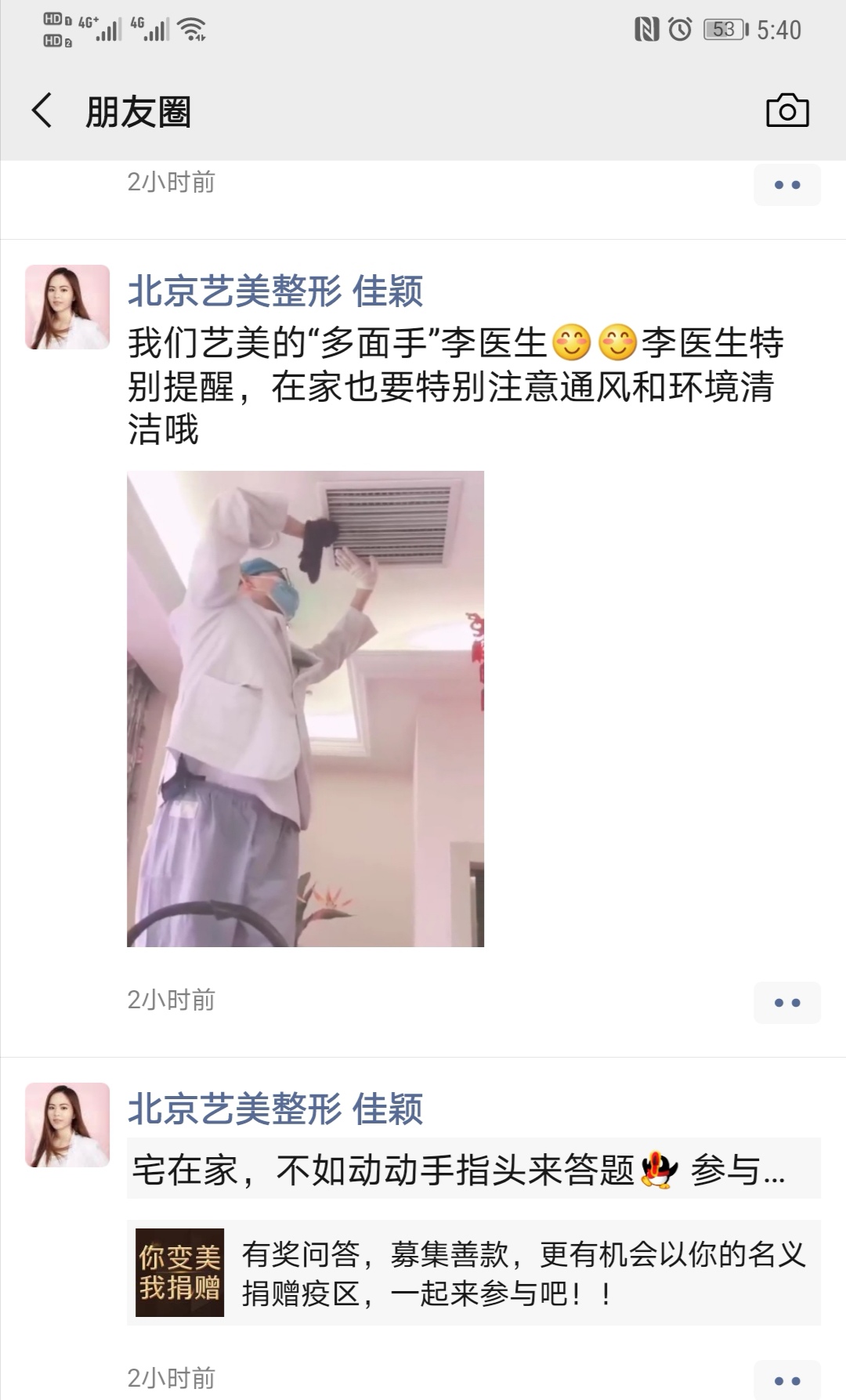Open the like/comment menu under the vent photo
This screenshot has width=846, height=1400.
coord(786,1003)
